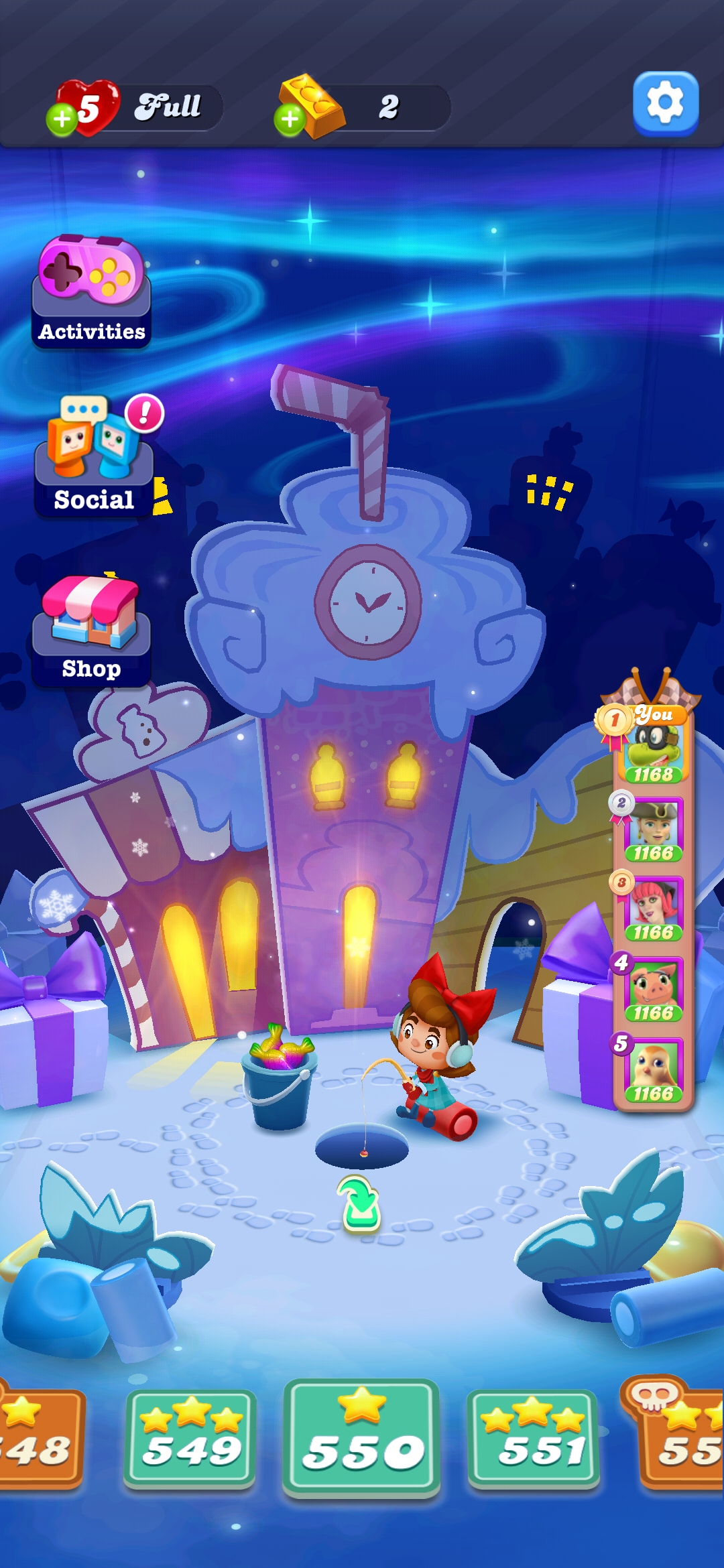Select level 549

click(191, 1438)
